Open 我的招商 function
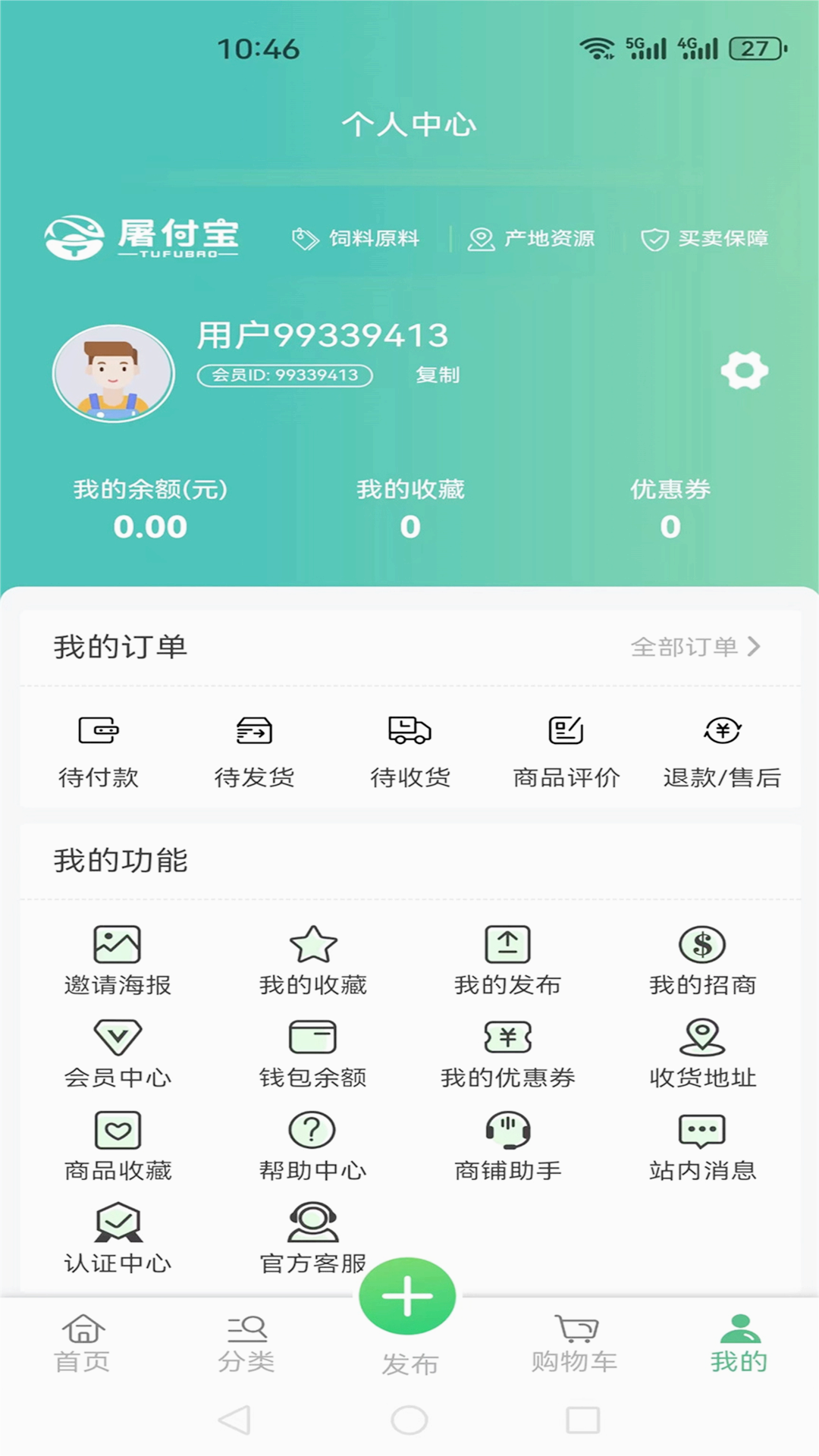Screen dimensions: 819x1456 click(x=702, y=961)
